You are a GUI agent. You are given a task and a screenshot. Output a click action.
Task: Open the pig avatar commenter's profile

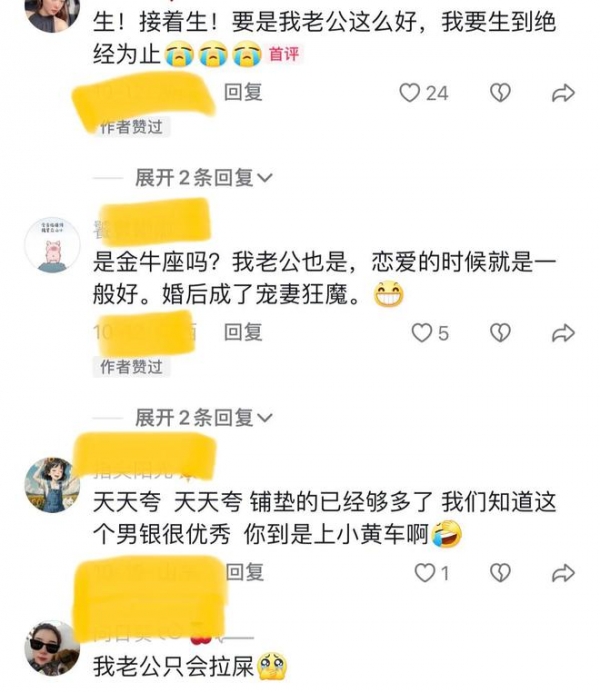click(x=52, y=244)
